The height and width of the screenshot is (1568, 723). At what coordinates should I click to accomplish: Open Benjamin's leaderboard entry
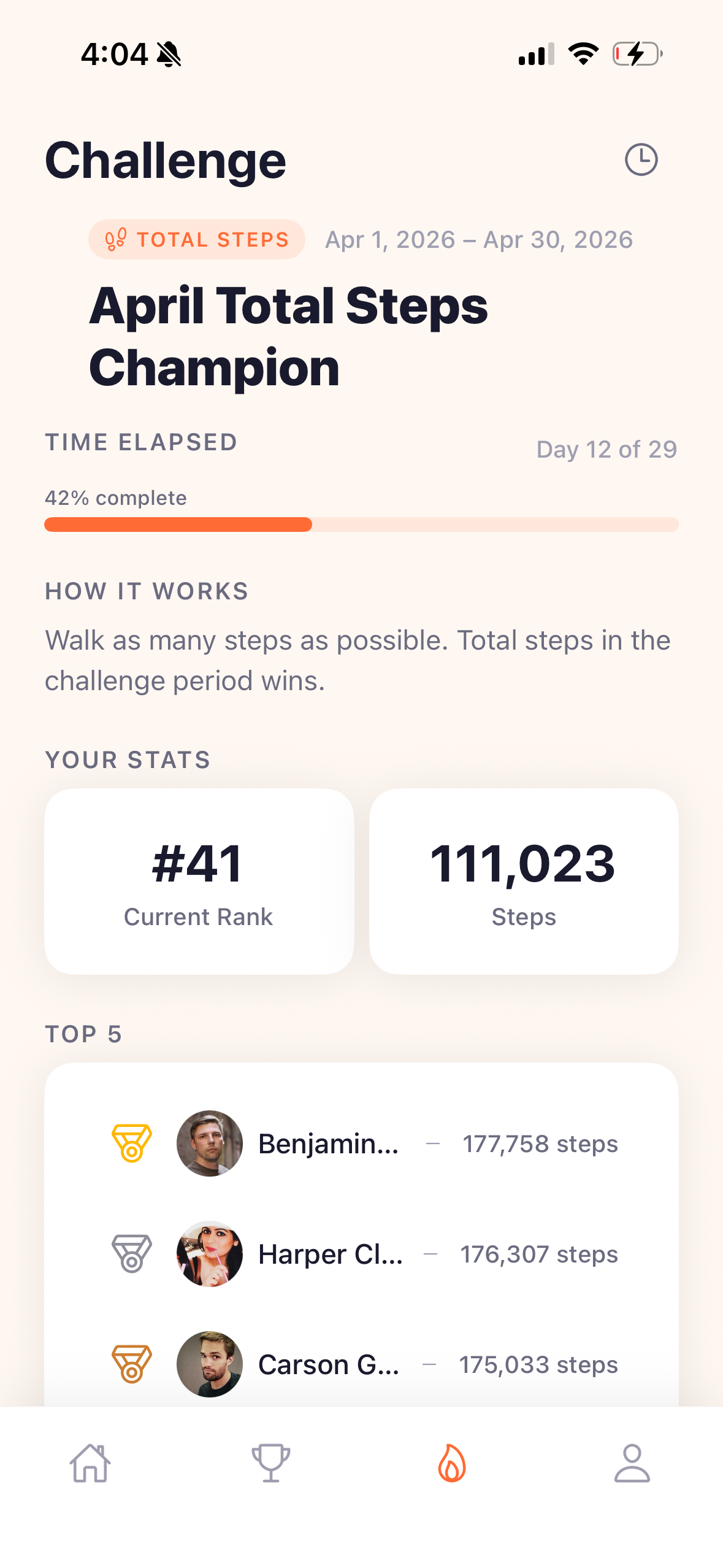329,1143
